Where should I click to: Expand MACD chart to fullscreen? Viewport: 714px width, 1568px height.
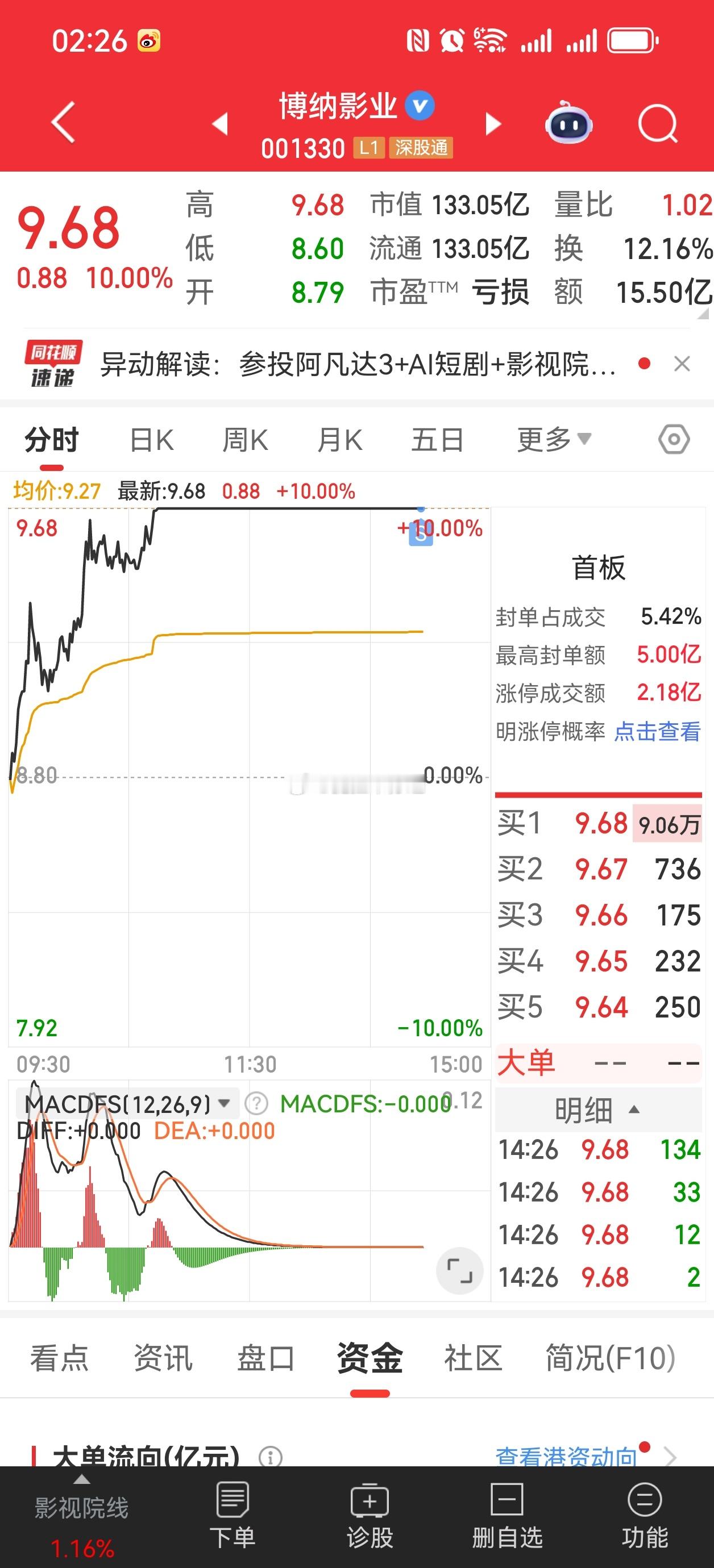tap(461, 1270)
